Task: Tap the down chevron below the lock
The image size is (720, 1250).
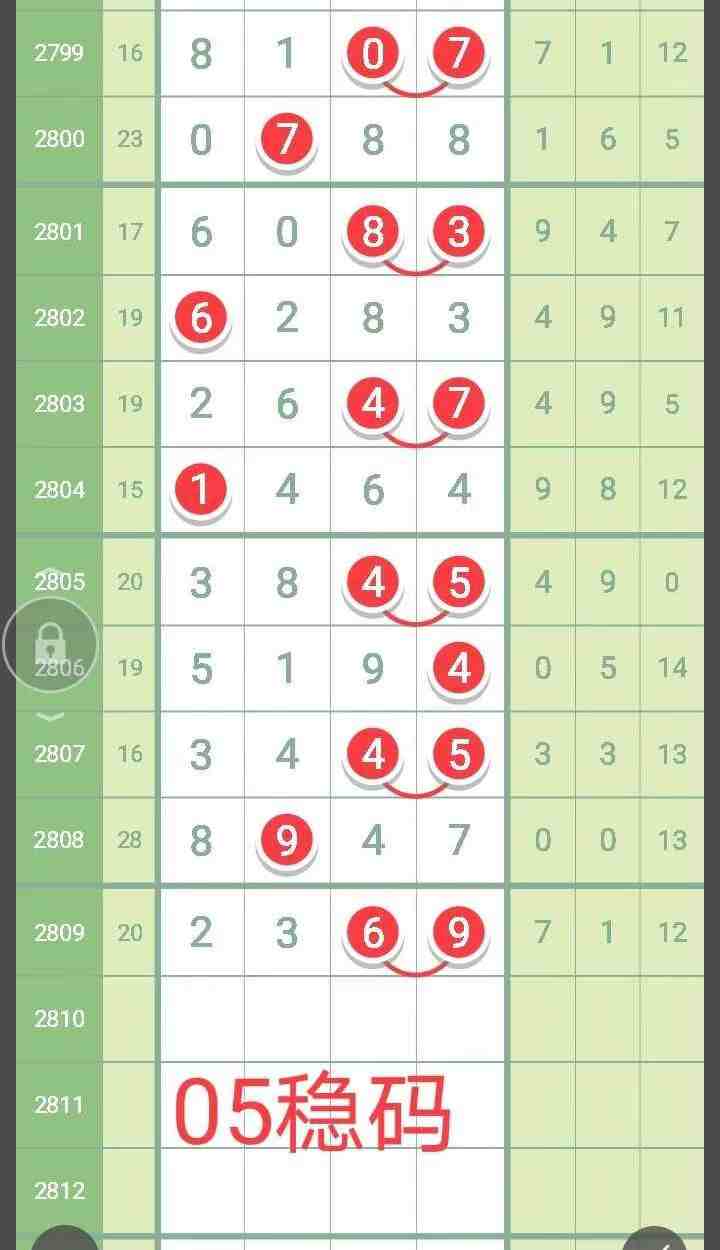Action: 50,716
